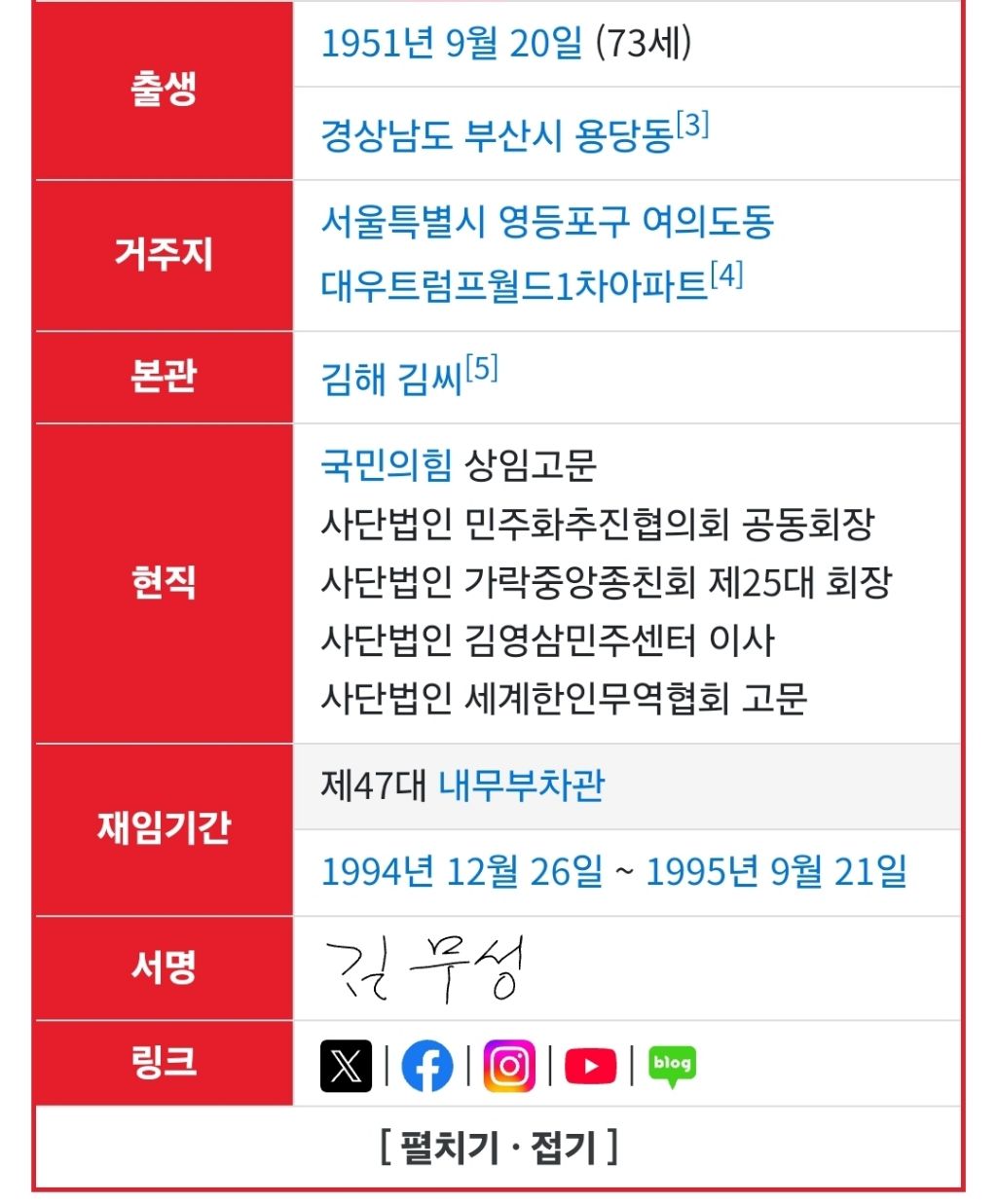The height and width of the screenshot is (1204, 997).
Task: Open the Facebook profile icon
Action: 427,1065
